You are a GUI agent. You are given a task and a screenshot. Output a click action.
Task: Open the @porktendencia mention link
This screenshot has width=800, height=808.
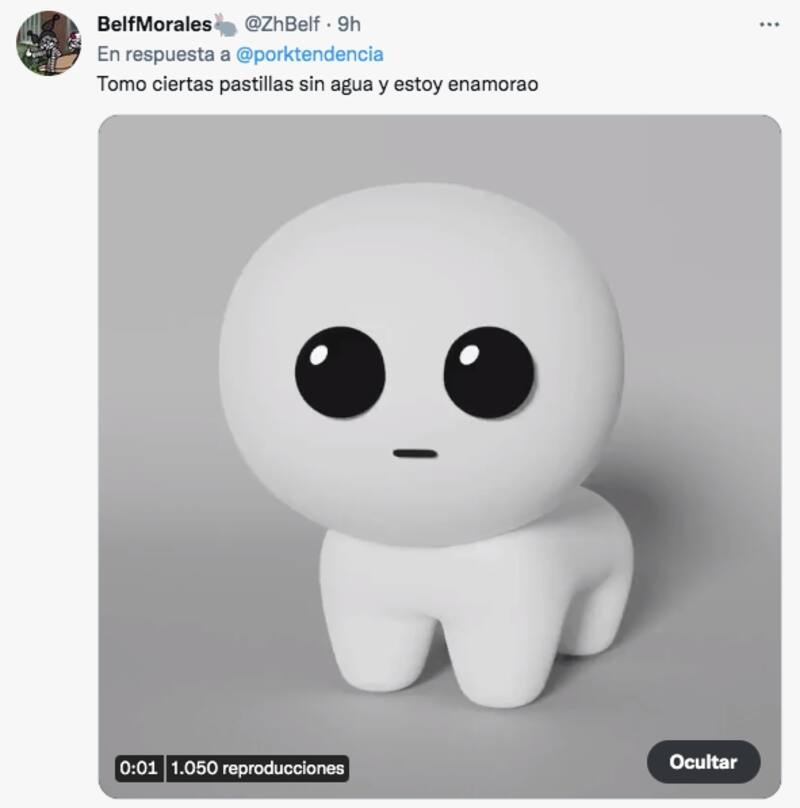tap(309, 54)
